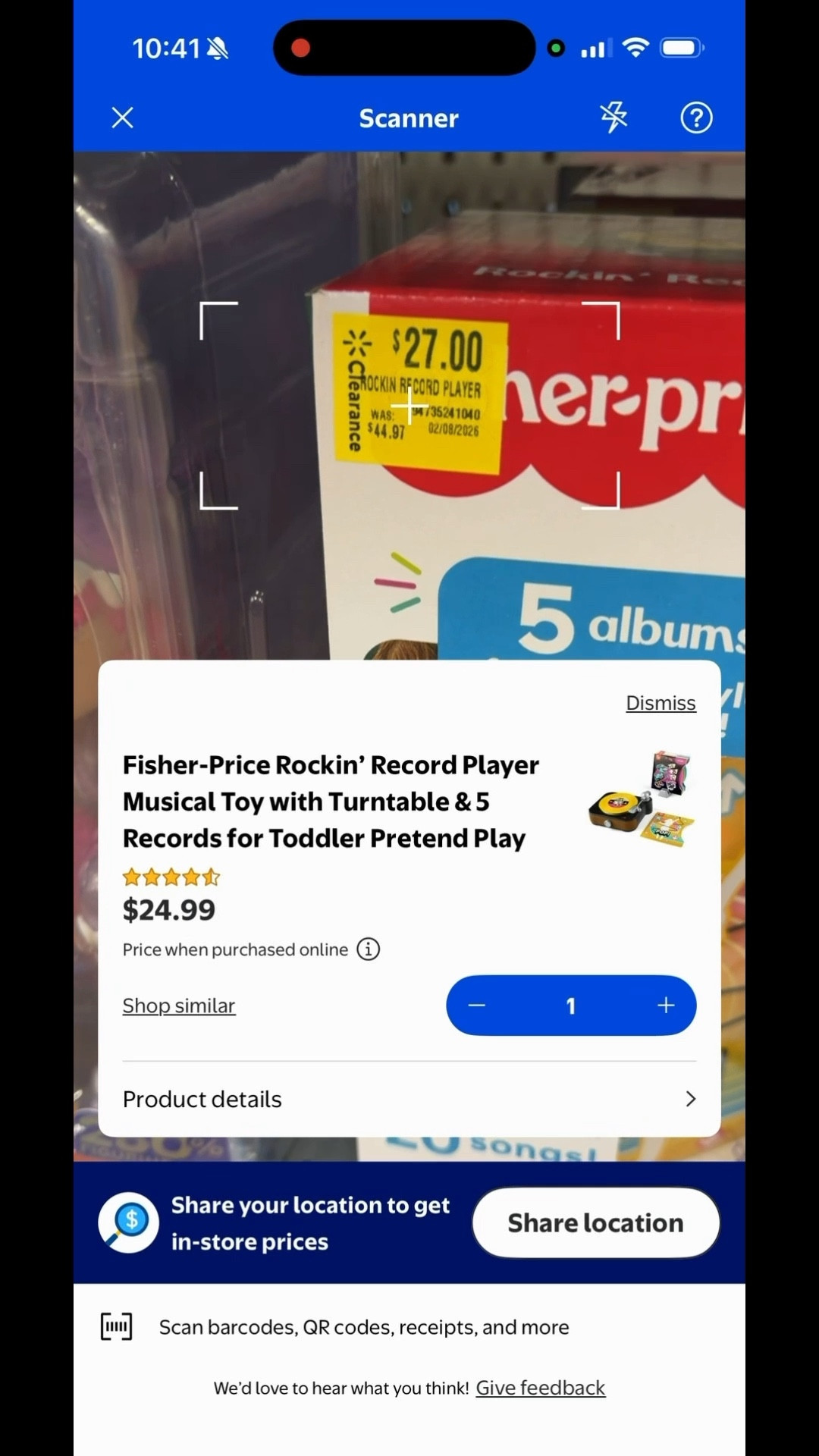819x1456 pixels.
Task: Toggle the camera flash icon
Action: 613,118
